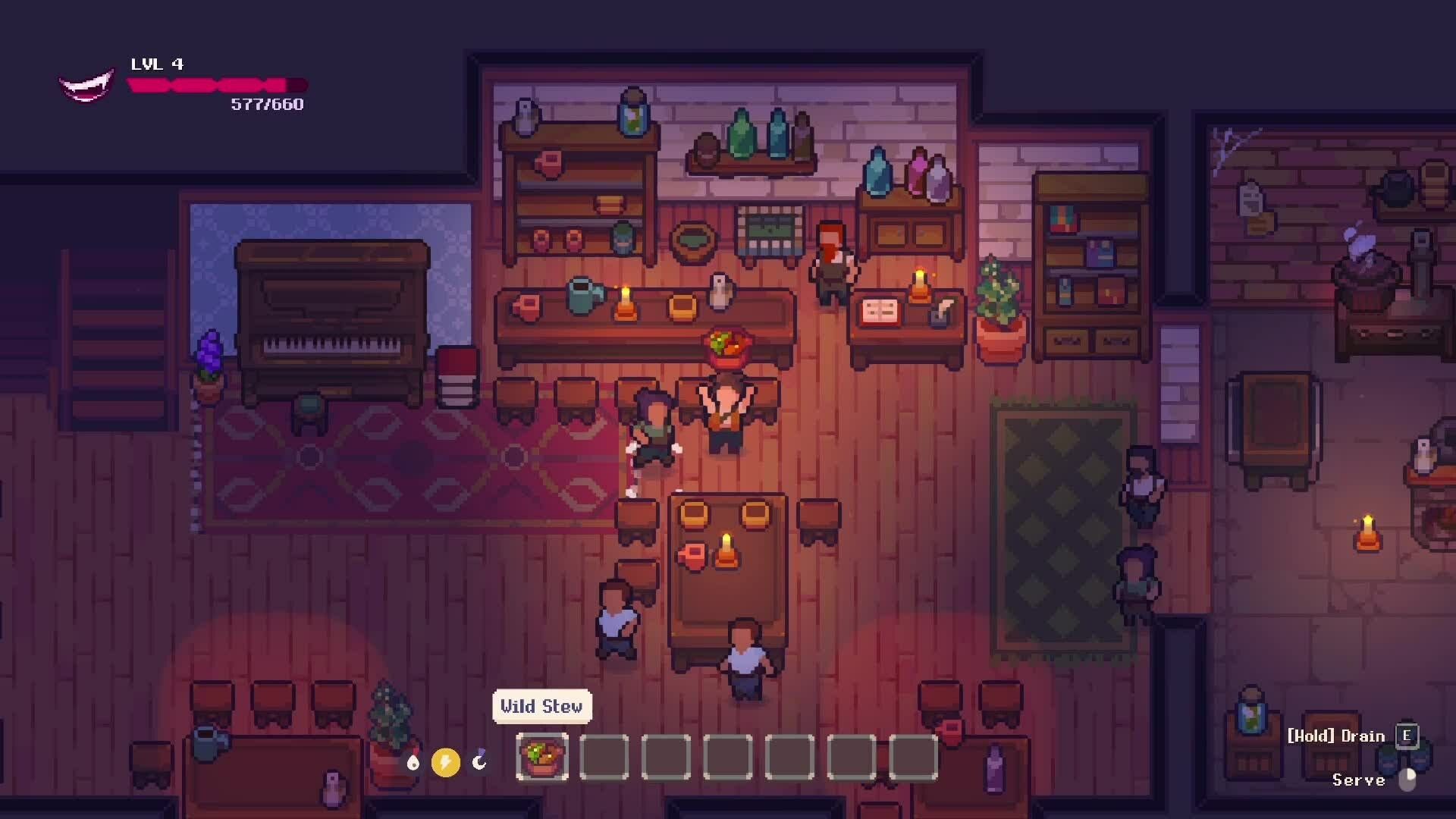Activate the yellow lightning ability icon
This screenshot has width=1456, height=819.
tap(446, 762)
